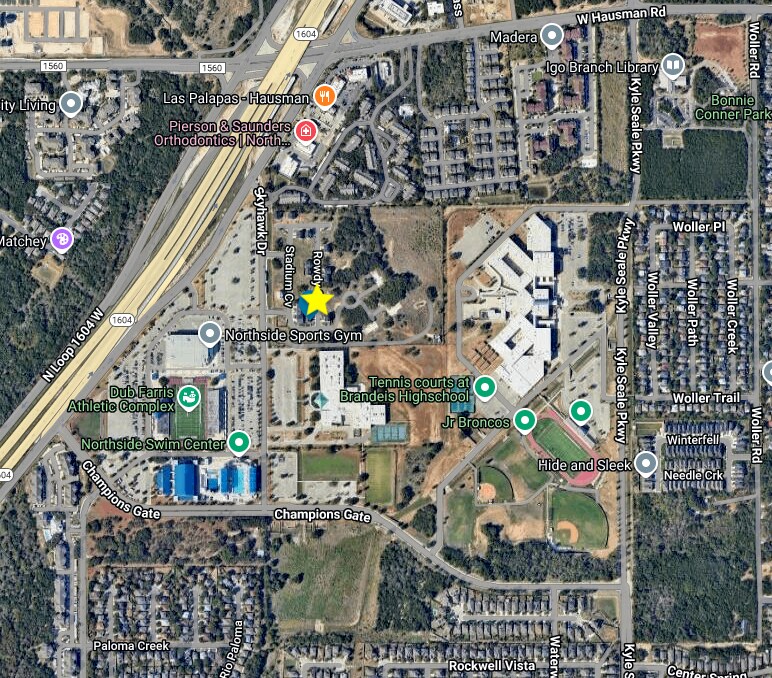Select the Tennis courts at Brandeis Highschool pin

coord(485,386)
